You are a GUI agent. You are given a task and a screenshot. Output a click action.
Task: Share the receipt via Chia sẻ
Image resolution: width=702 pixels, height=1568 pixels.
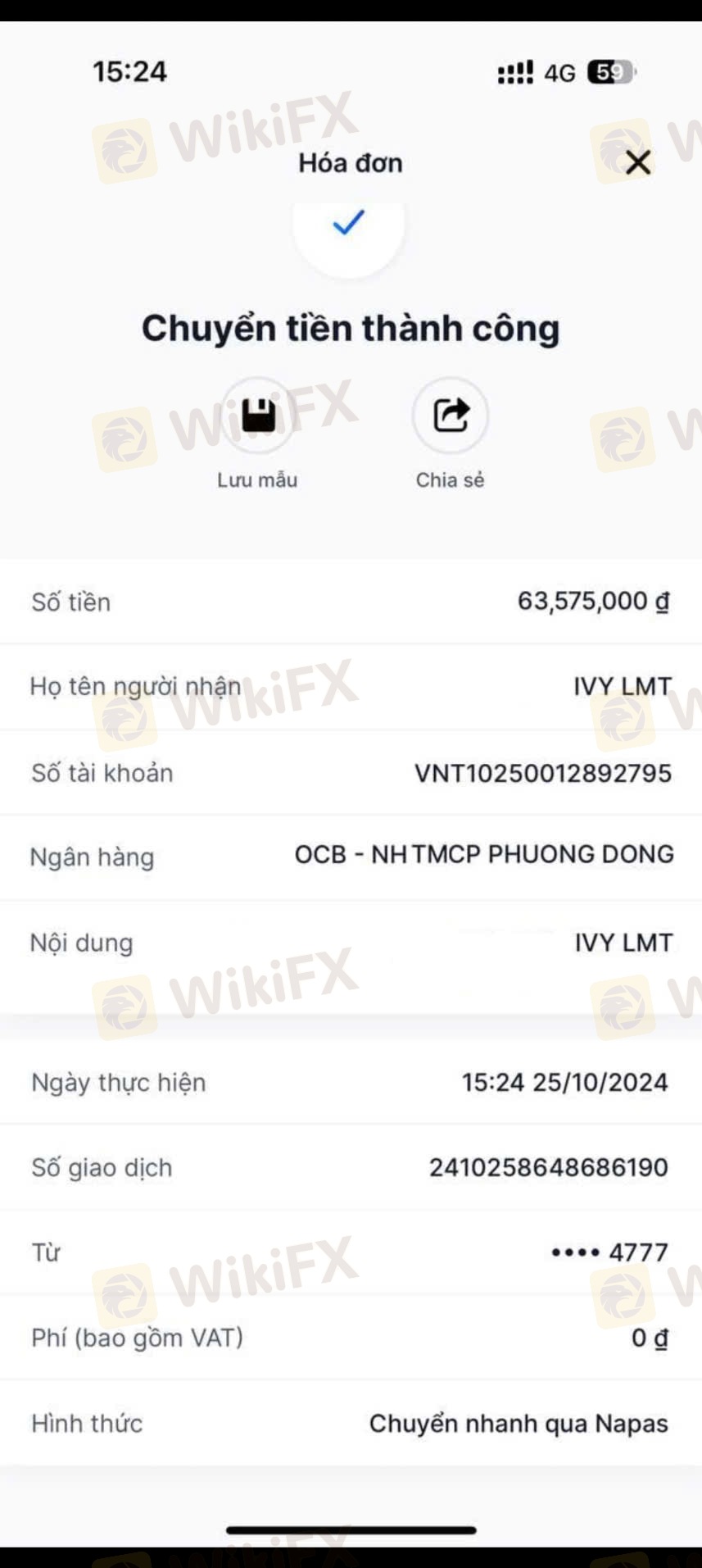(450, 416)
